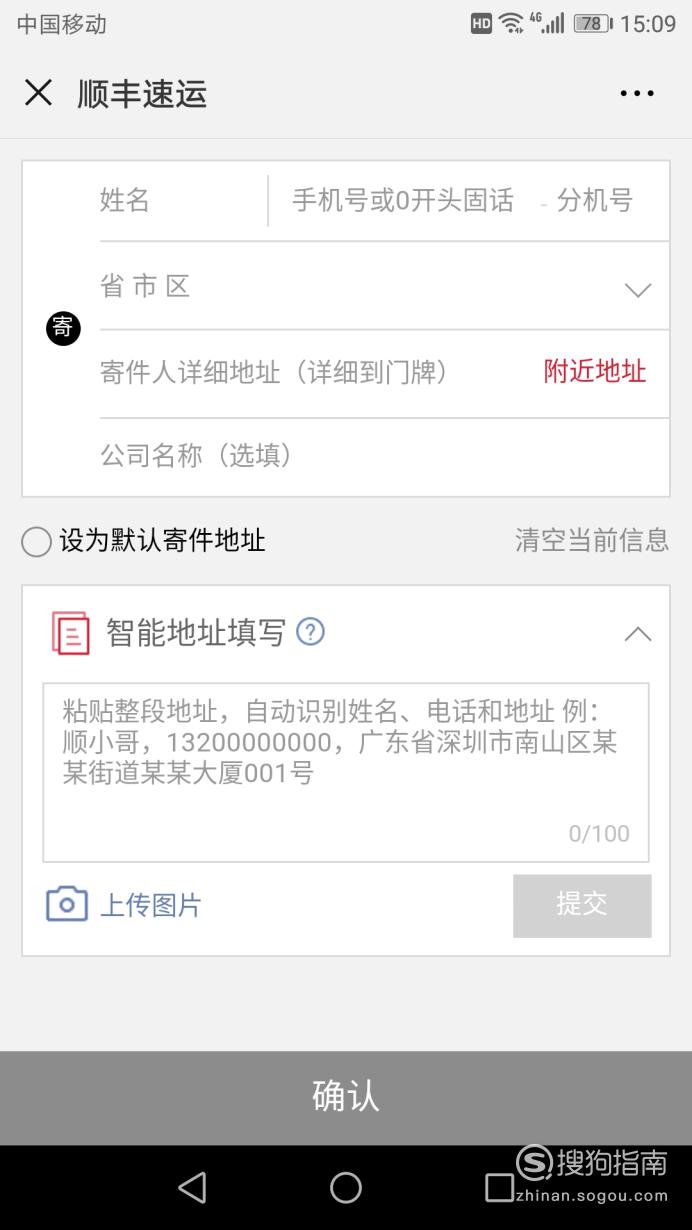Screen dimensions: 692x1230
Task: Select 设为默认寄件地址 option
Action: coord(143,541)
